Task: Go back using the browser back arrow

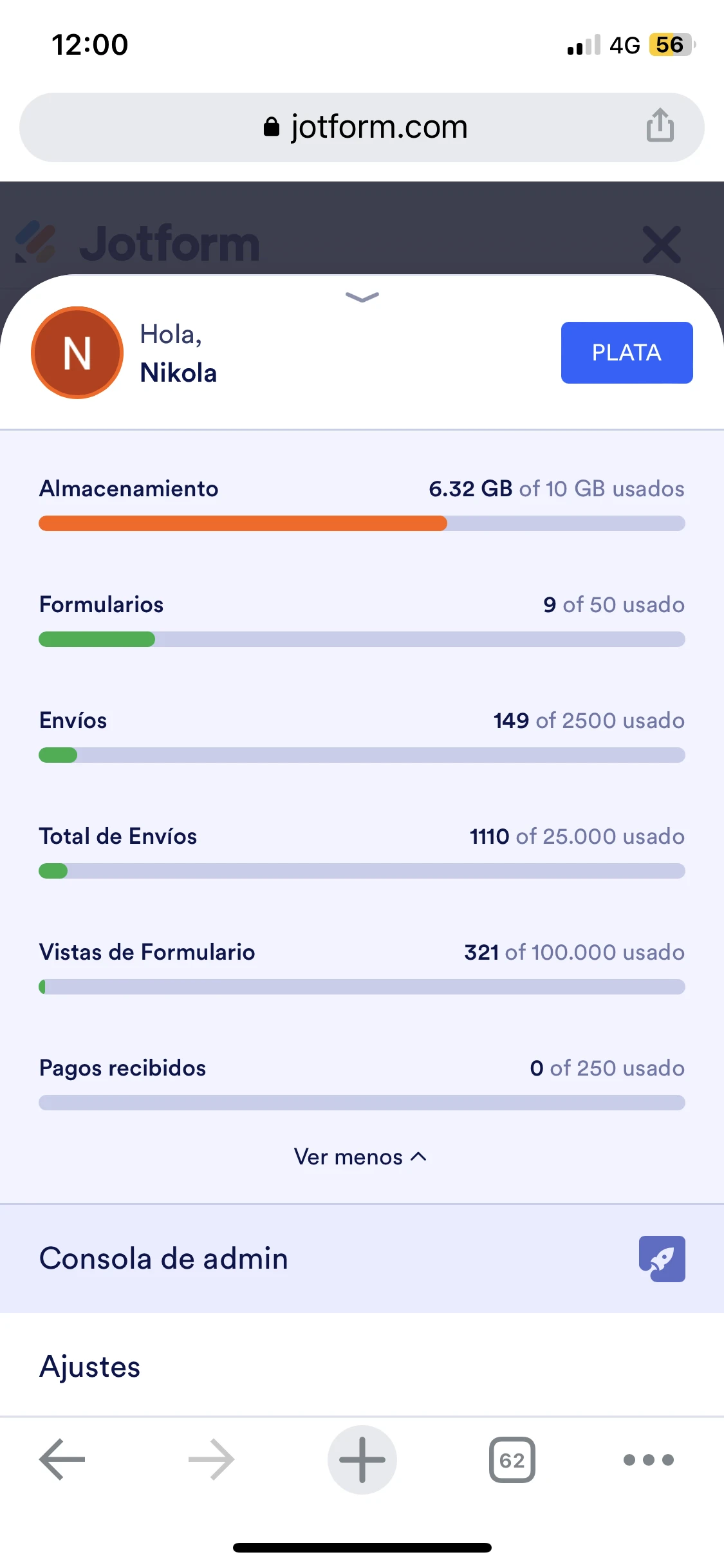Action: point(62,1459)
